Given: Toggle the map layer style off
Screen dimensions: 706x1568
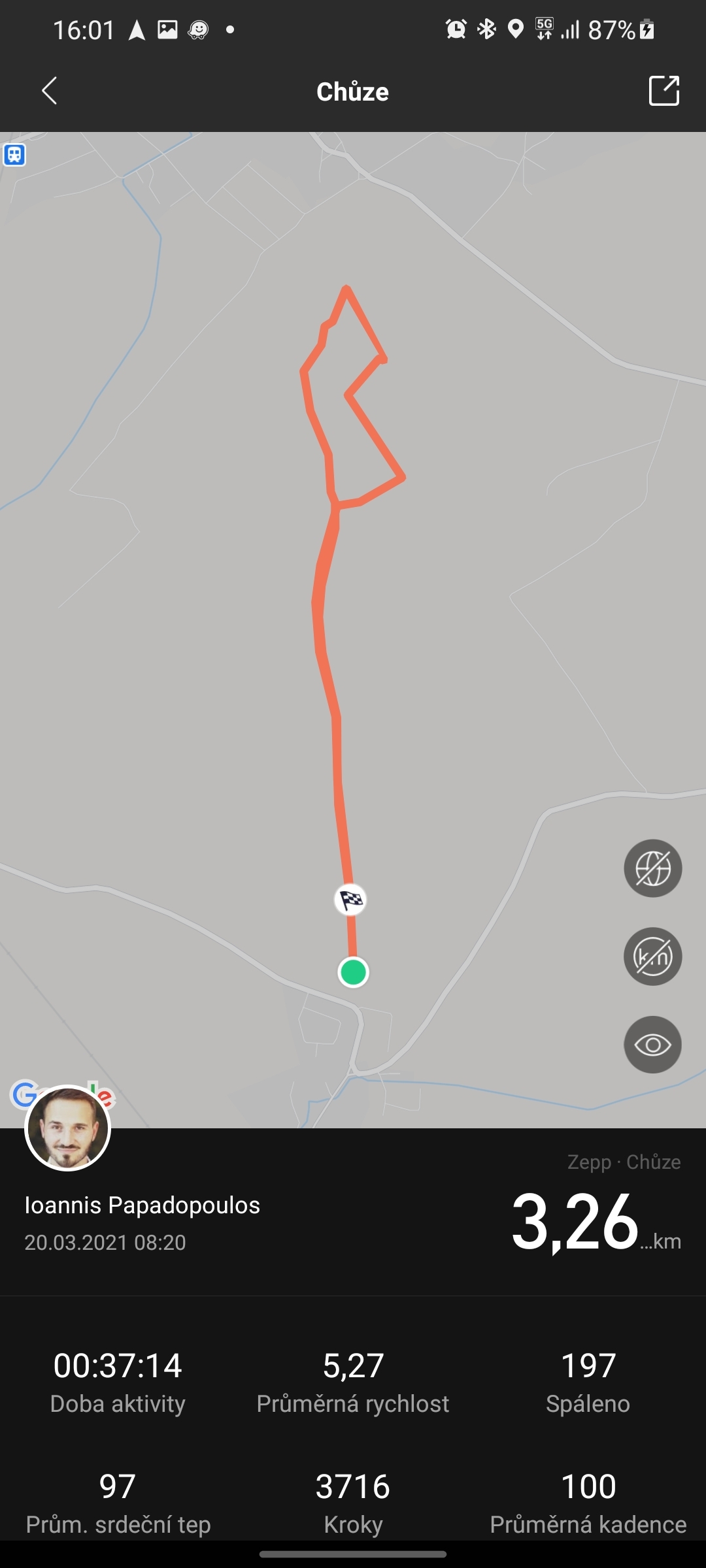Looking at the screenshot, I should pos(652,868).
